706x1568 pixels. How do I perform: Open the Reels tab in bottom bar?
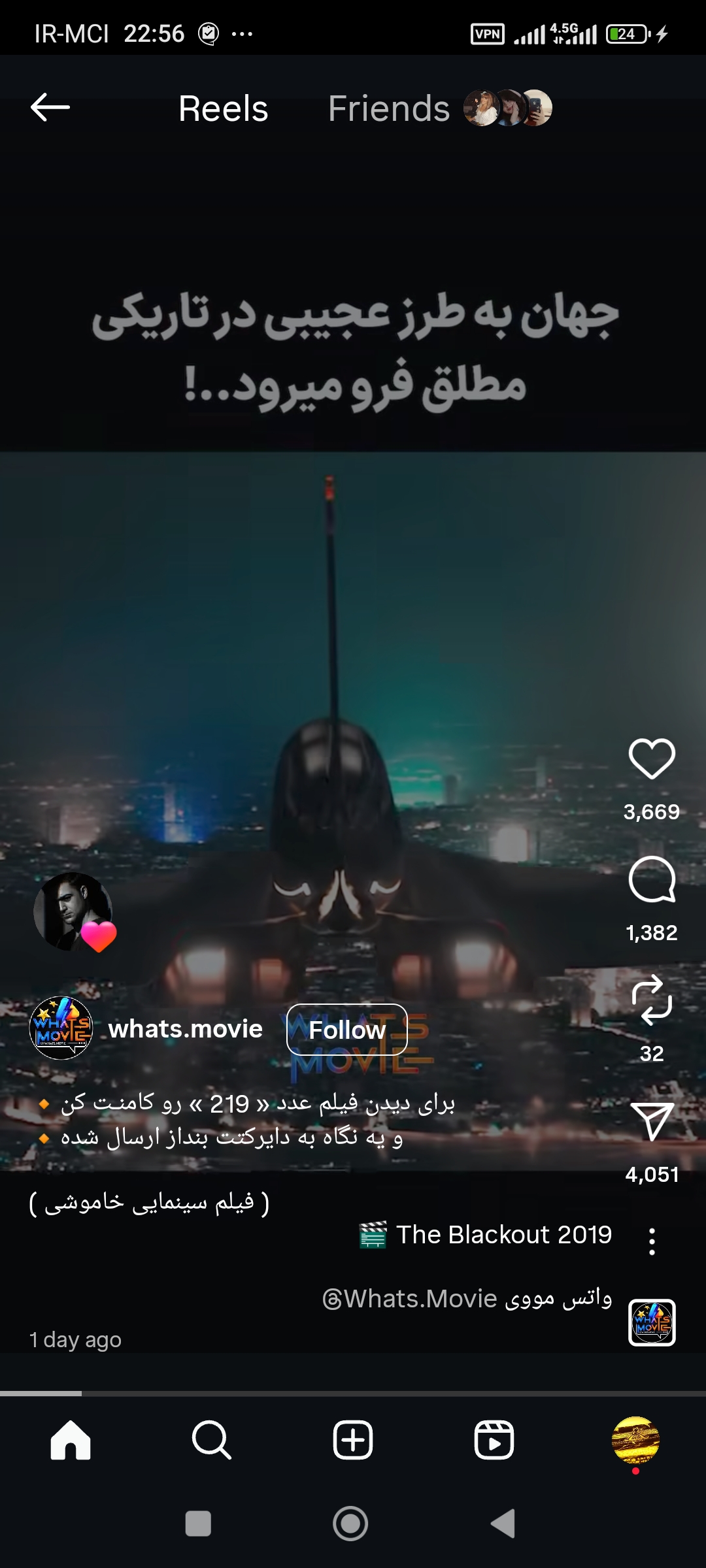[x=494, y=1440]
